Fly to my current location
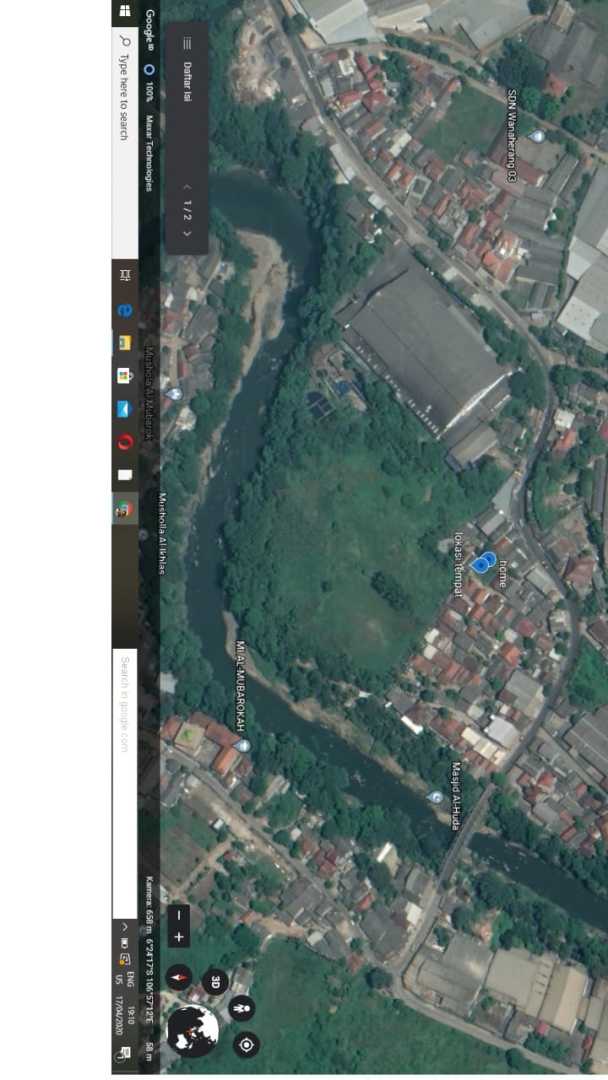The image size is (608, 1080). point(246,1045)
